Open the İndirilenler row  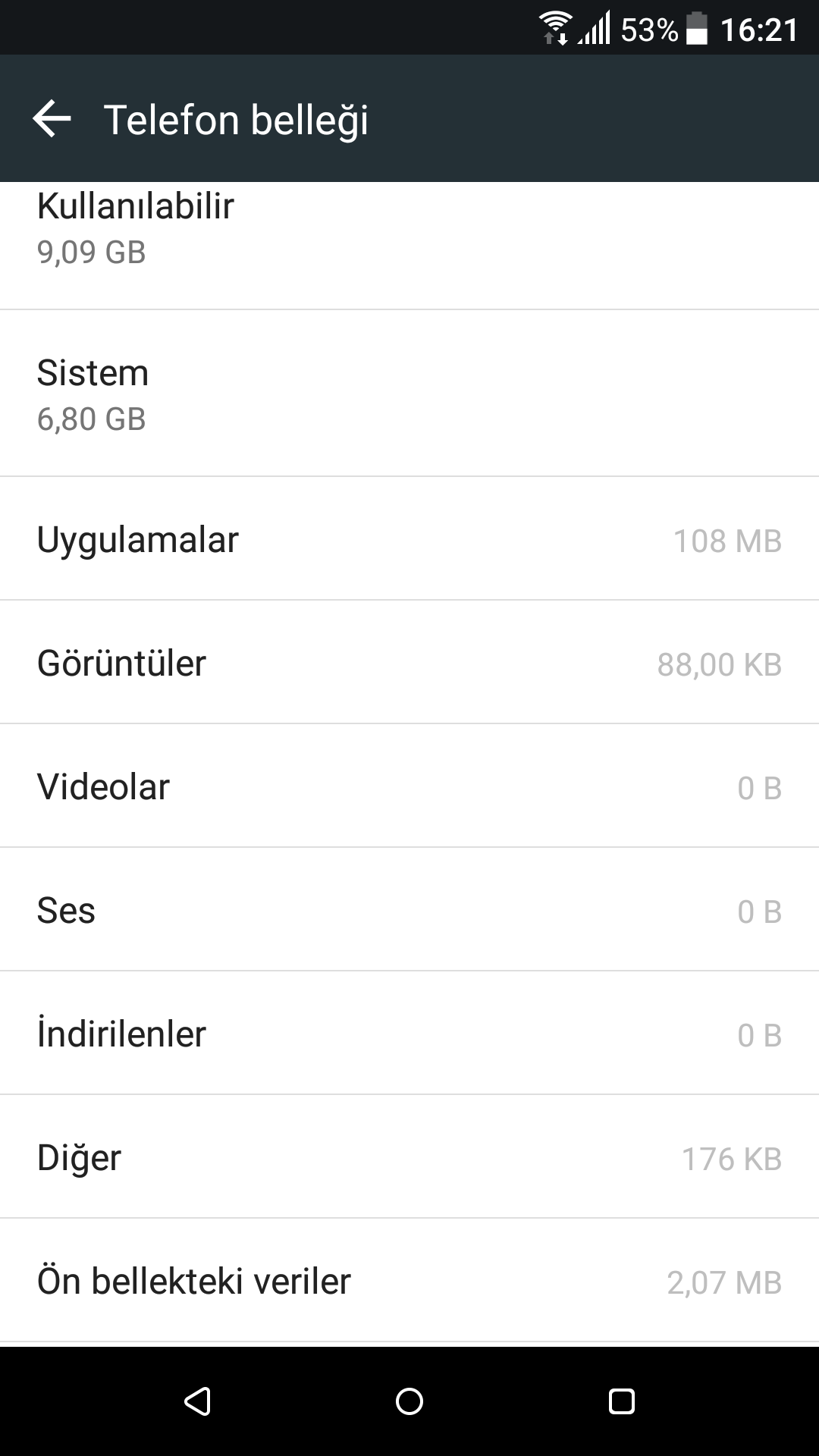[x=409, y=1034]
